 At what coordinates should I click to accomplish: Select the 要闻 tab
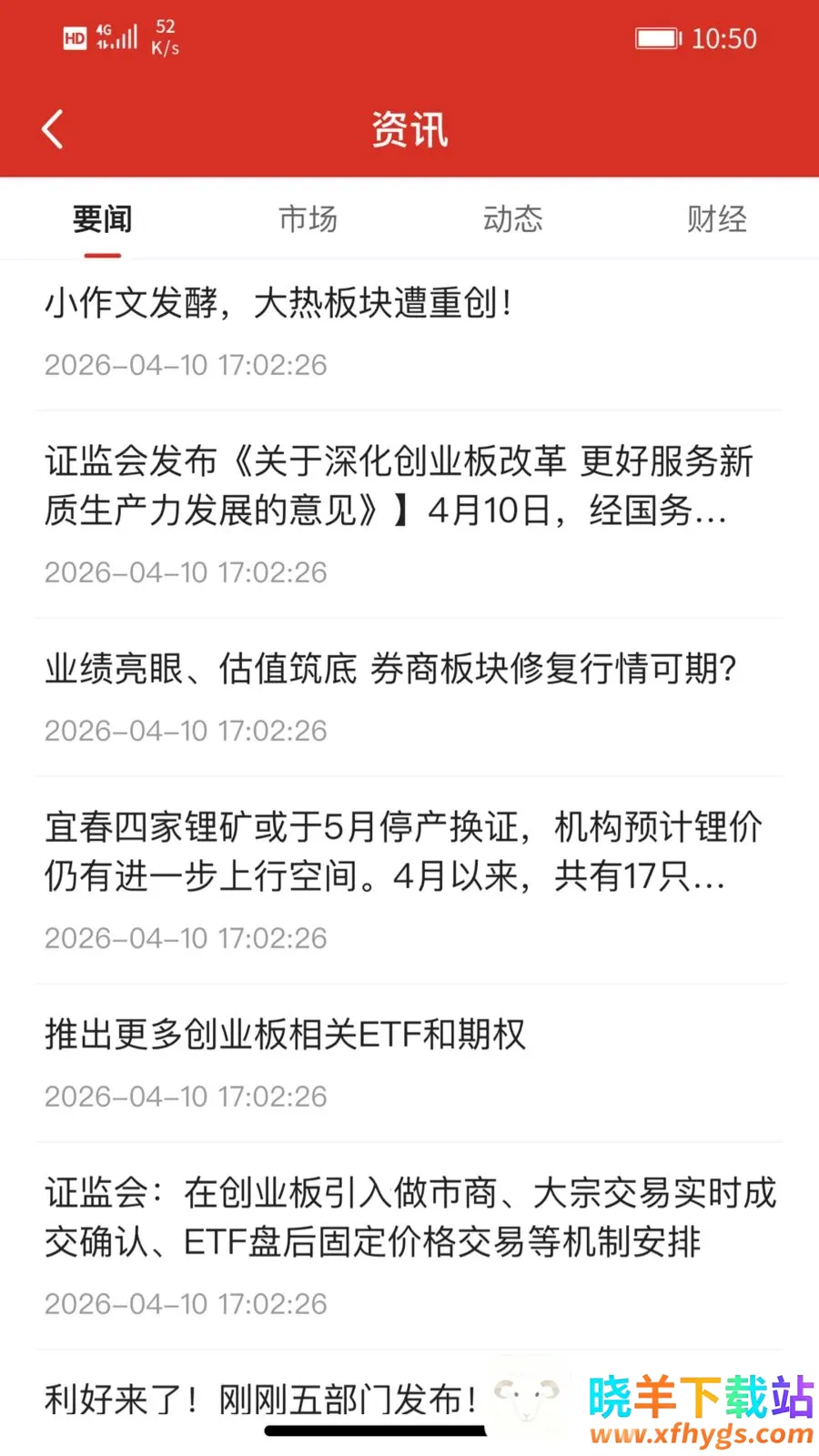pos(103,219)
